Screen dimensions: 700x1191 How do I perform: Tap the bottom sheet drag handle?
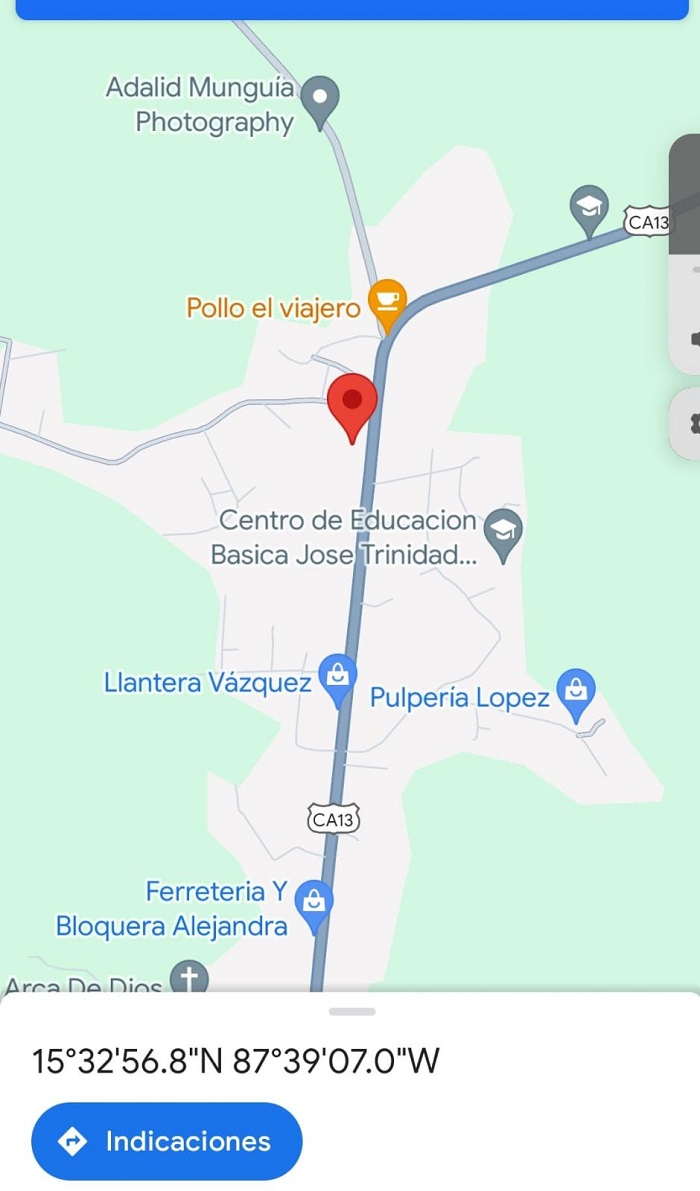(352, 1011)
